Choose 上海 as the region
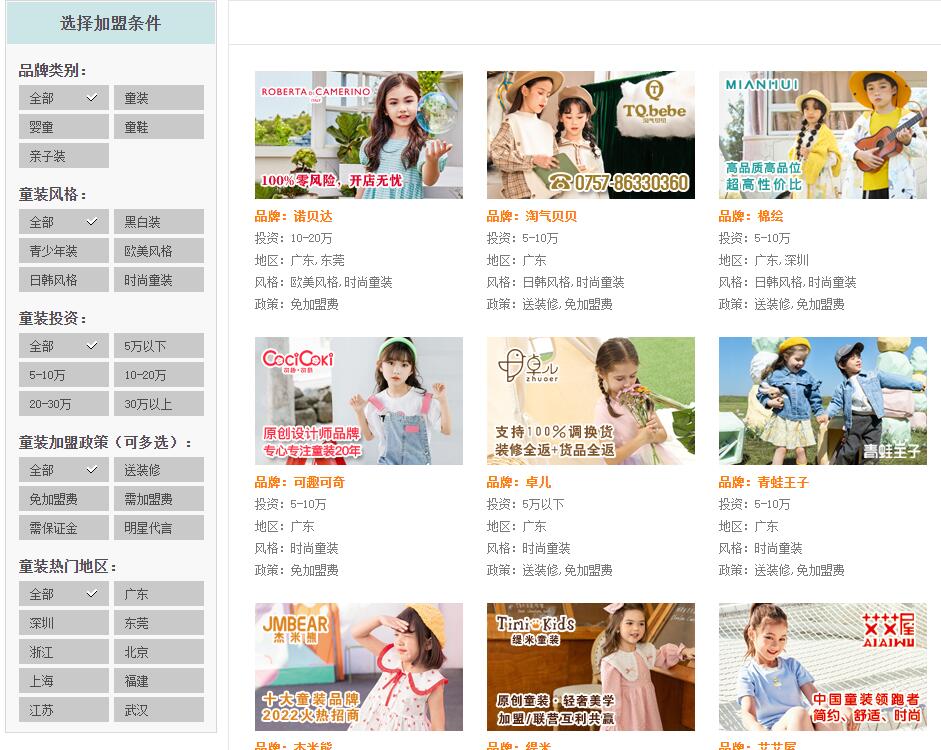941x750 pixels. [63, 681]
